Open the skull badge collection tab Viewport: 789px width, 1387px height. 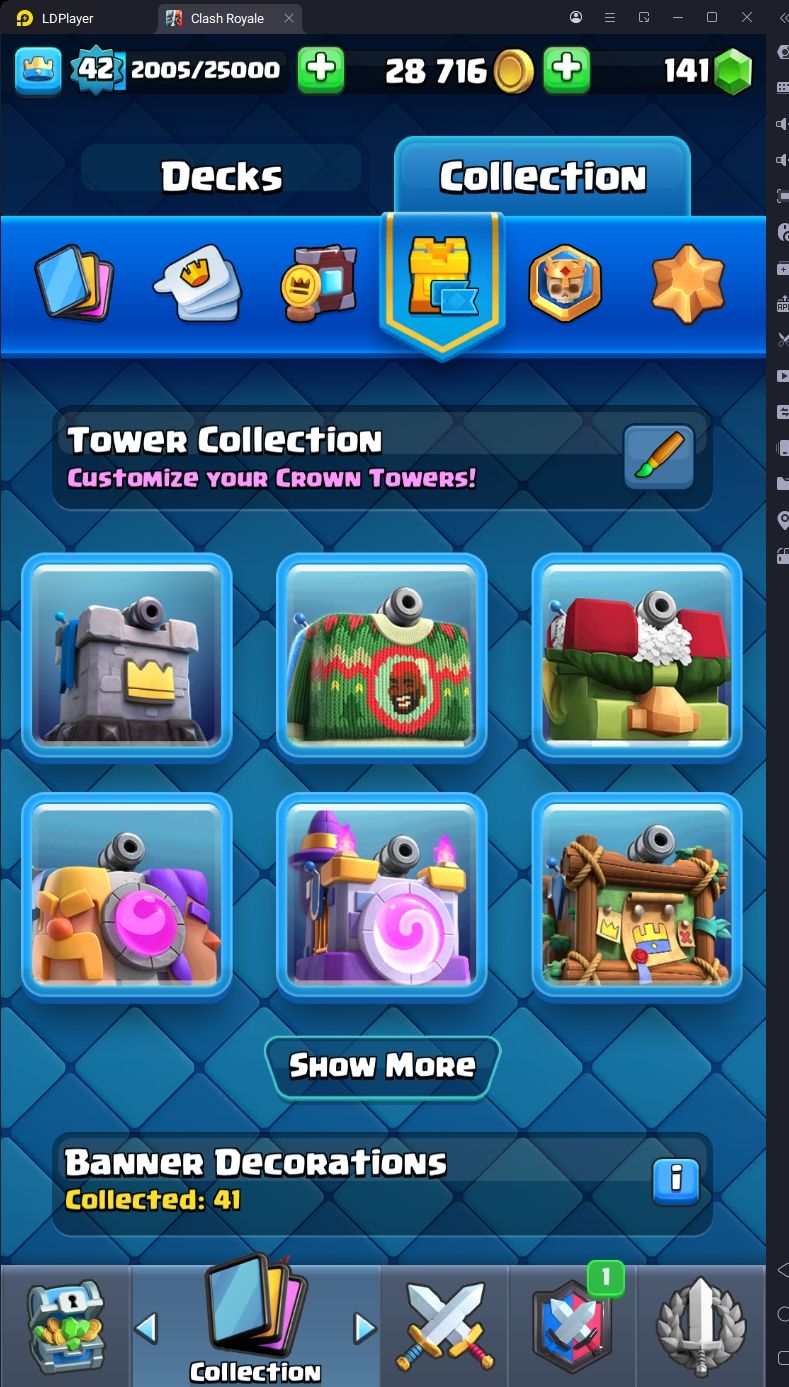565,284
